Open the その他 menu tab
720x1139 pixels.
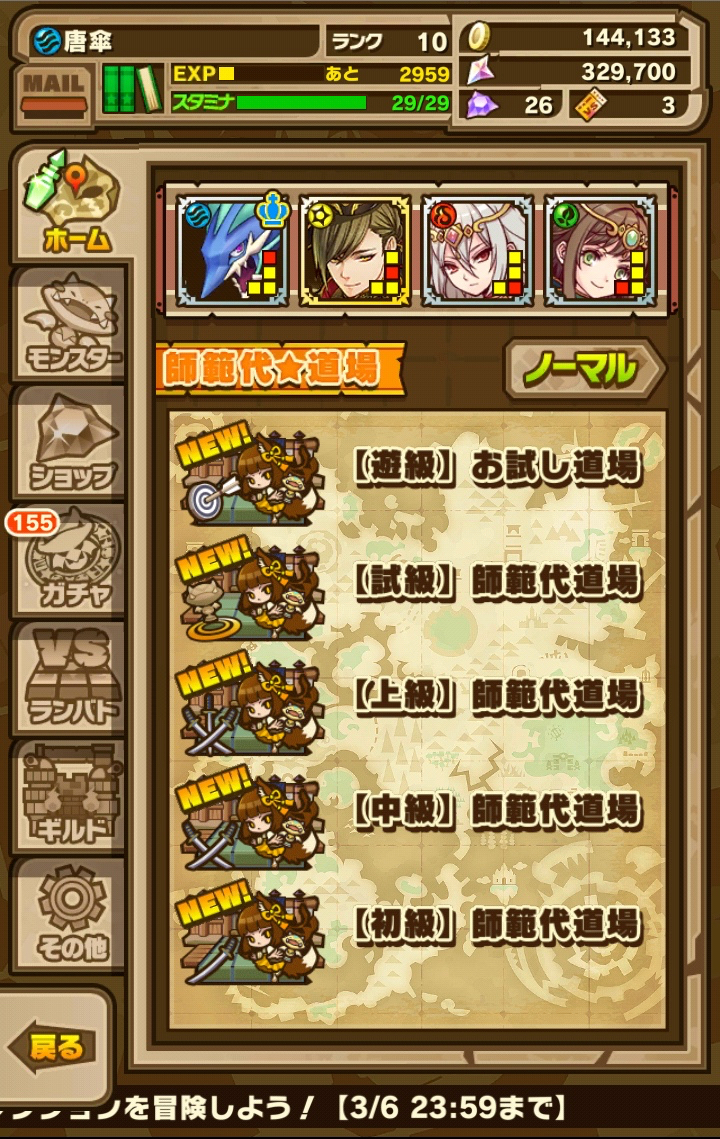coord(68,913)
